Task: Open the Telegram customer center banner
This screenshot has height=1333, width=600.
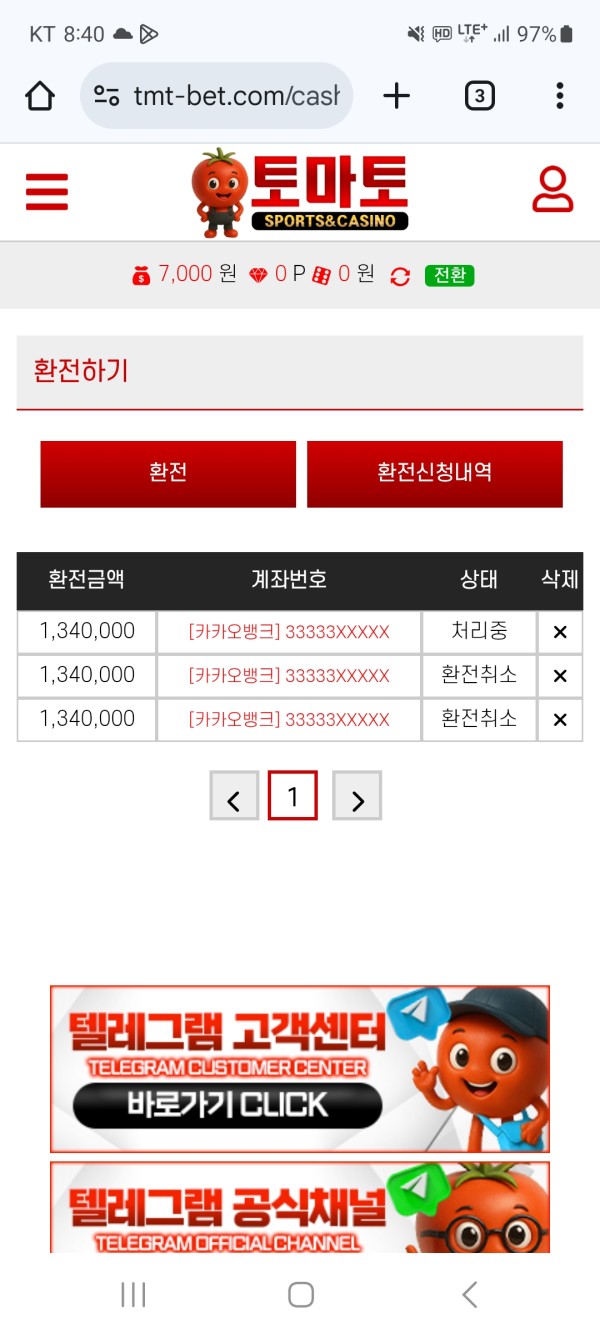Action: (x=299, y=1069)
